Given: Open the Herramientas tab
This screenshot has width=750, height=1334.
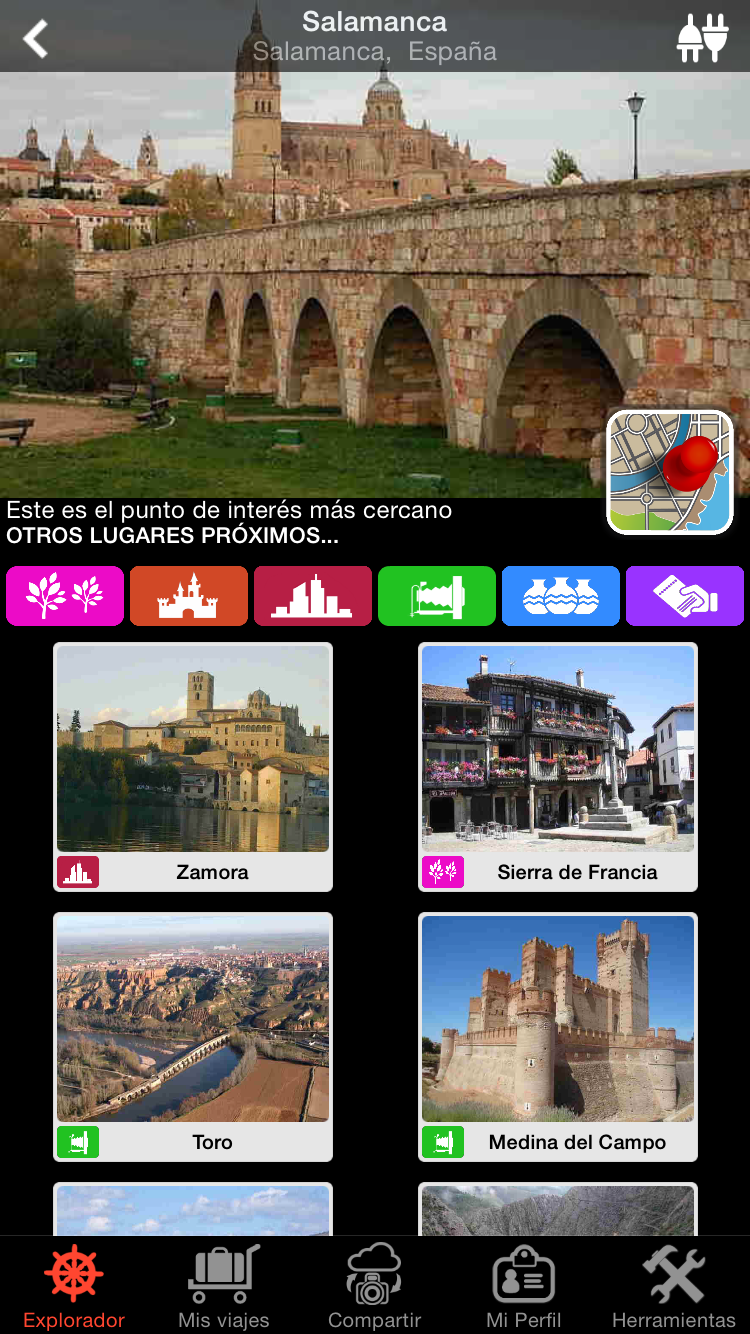Looking at the screenshot, I should tap(674, 1286).
